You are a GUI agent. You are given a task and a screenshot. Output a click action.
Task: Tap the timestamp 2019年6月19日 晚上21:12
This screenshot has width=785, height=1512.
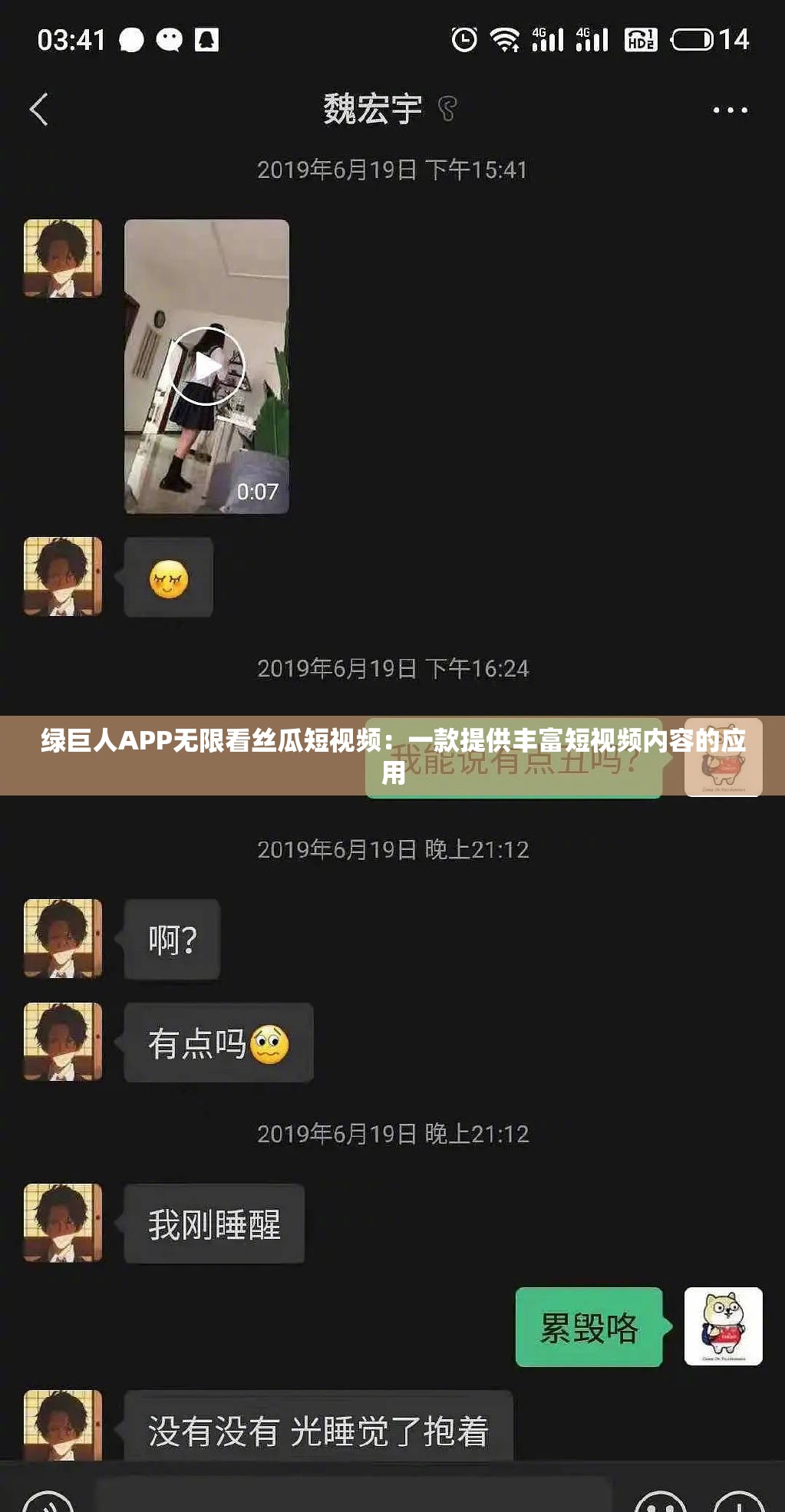pos(392,850)
